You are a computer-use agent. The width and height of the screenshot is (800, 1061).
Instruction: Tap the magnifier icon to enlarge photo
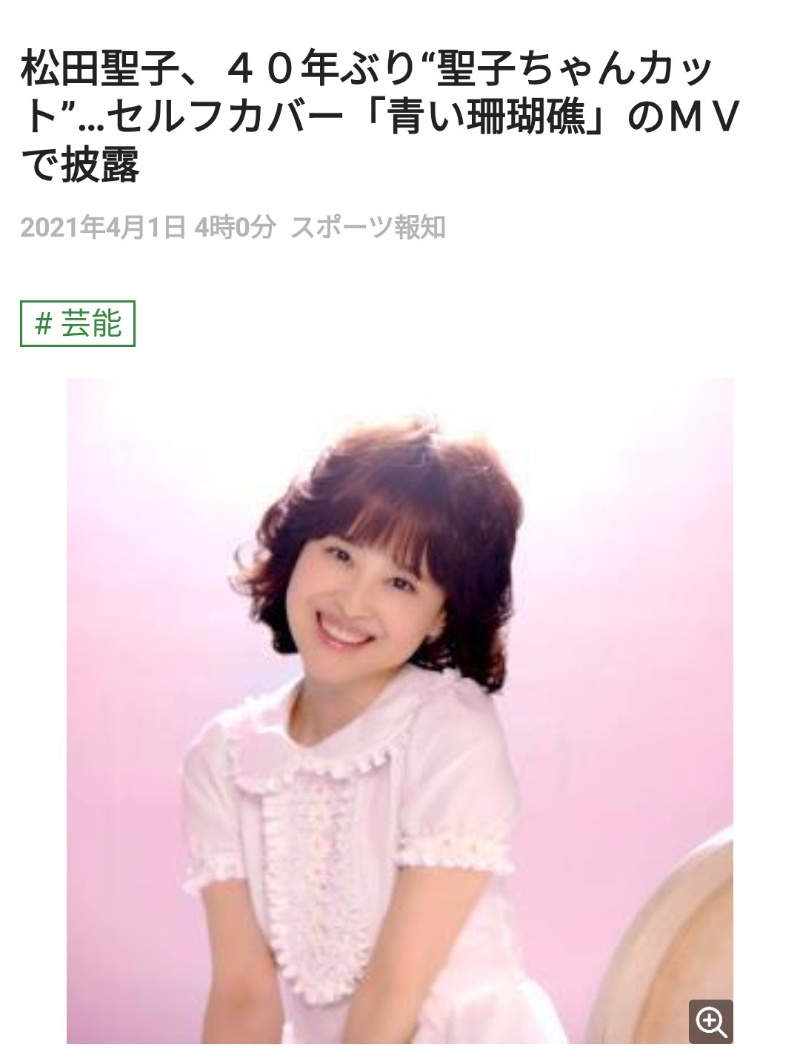pos(710,1021)
